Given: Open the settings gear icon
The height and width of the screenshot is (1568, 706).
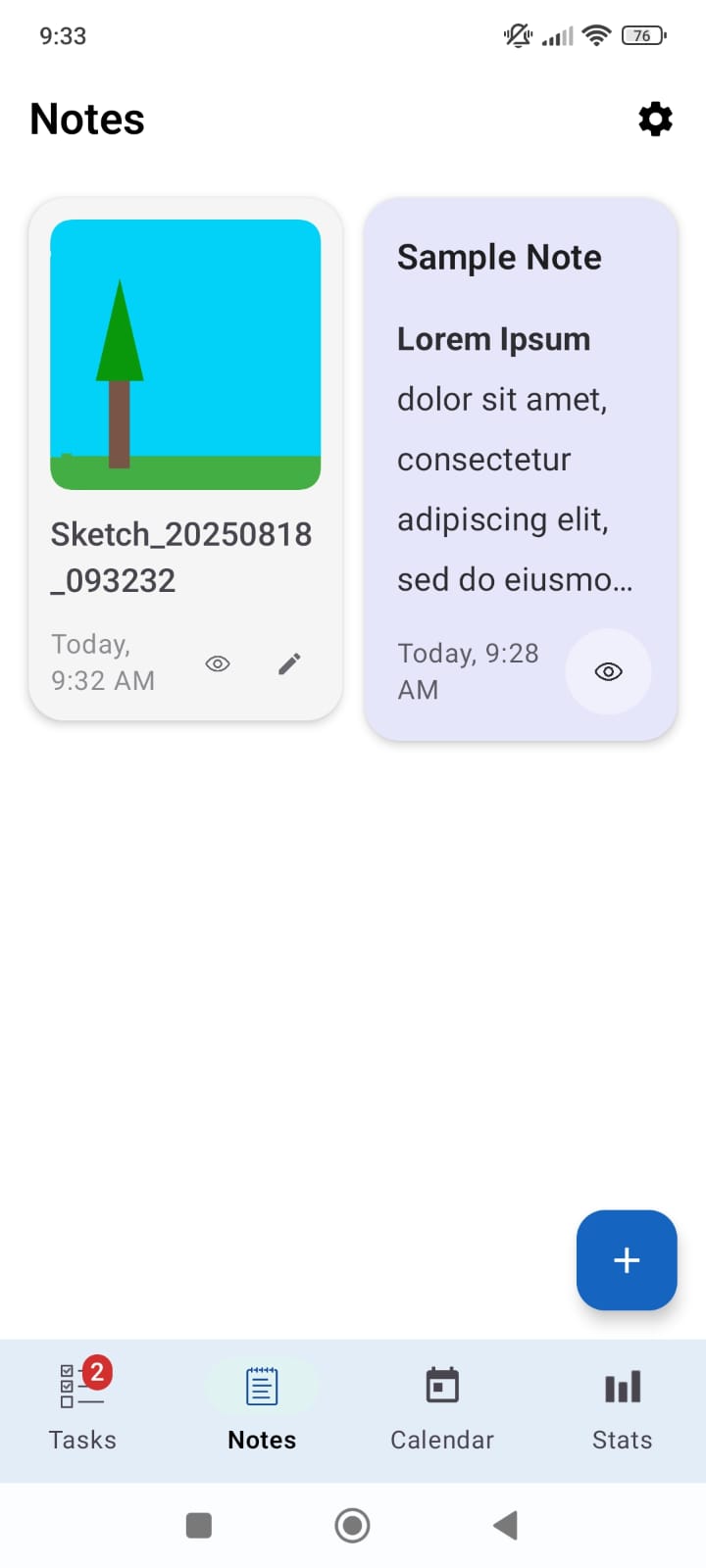Looking at the screenshot, I should point(655,119).
